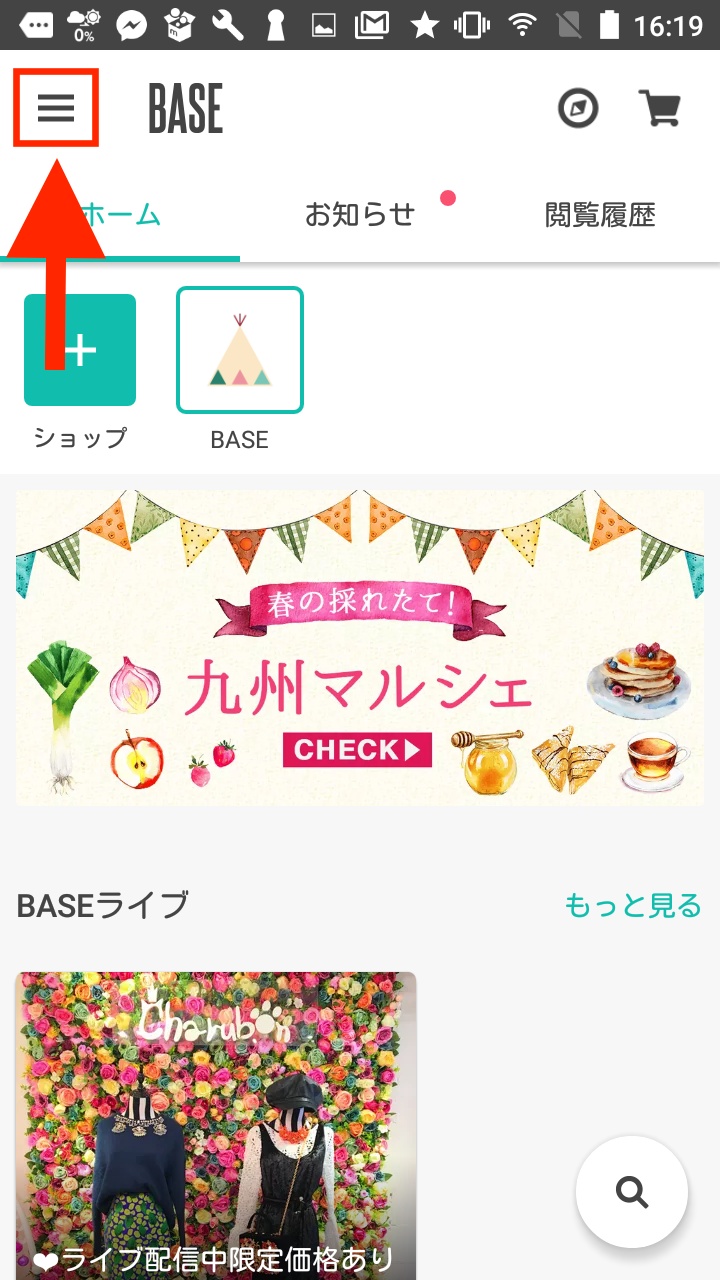
Task: Switch to the お知らせ tab
Action: point(360,214)
